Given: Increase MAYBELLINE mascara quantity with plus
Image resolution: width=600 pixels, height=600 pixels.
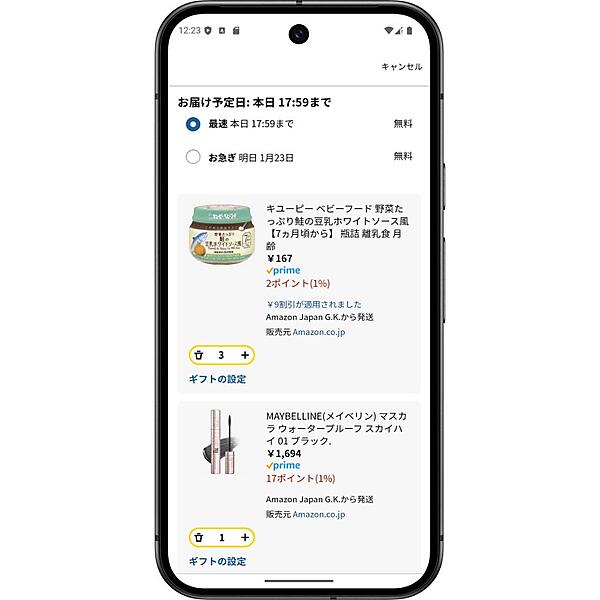Looking at the screenshot, I should (x=245, y=537).
